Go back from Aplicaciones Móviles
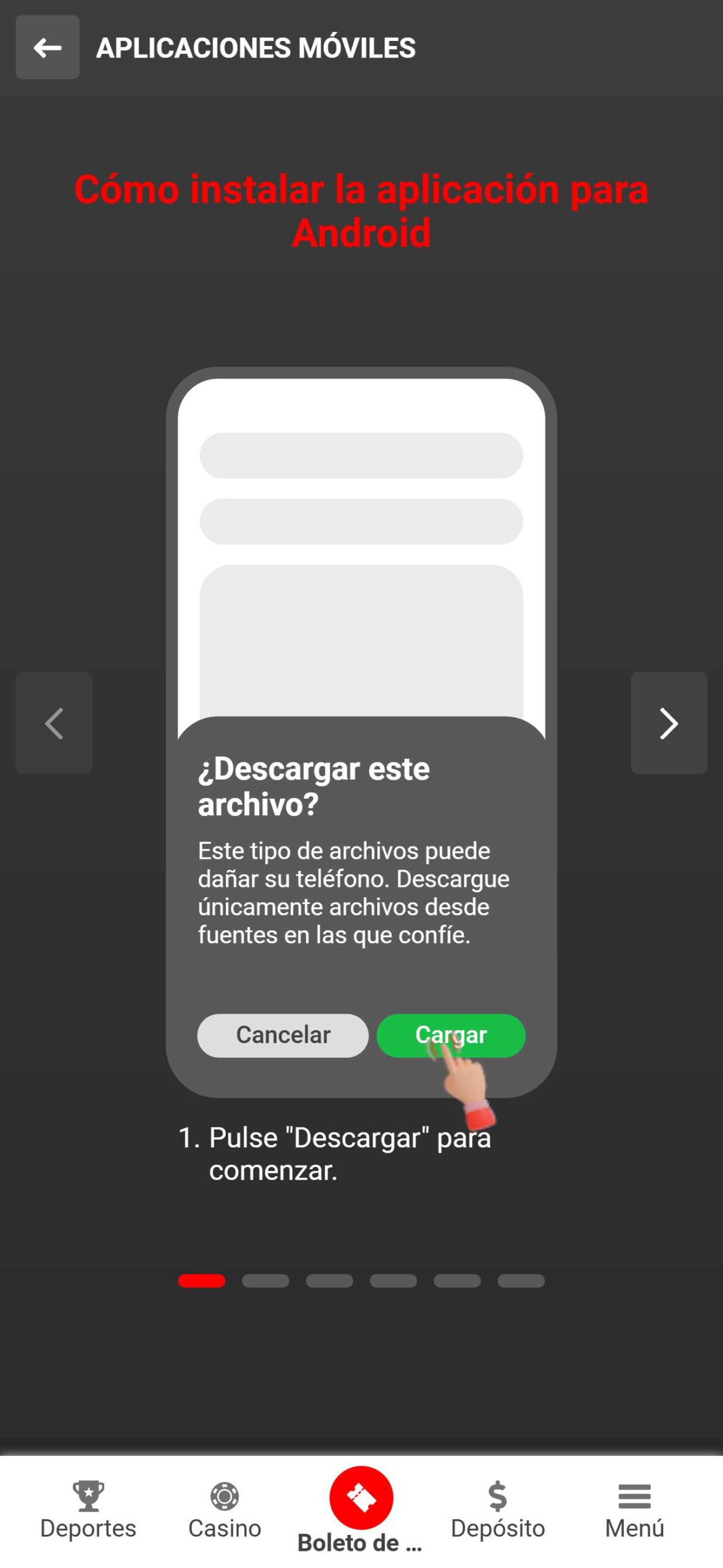Image resolution: width=723 pixels, height=1568 pixels. [47, 47]
